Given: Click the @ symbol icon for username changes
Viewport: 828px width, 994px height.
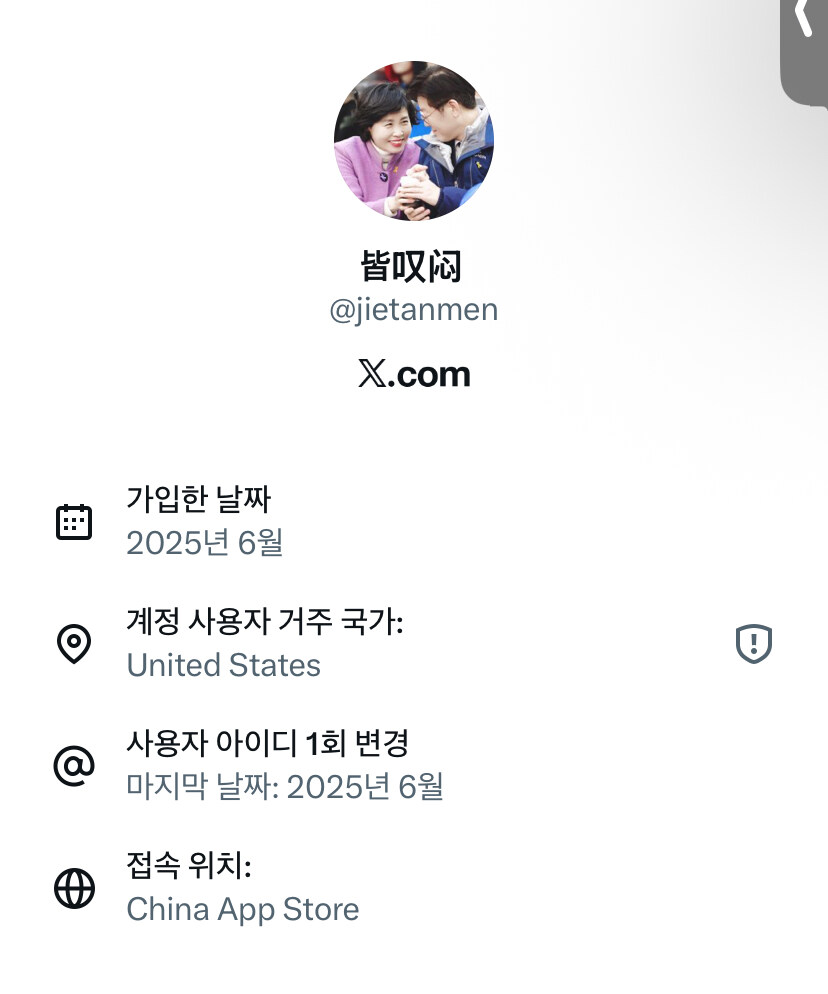Looking at the screenshot, I should coord(74,765).
